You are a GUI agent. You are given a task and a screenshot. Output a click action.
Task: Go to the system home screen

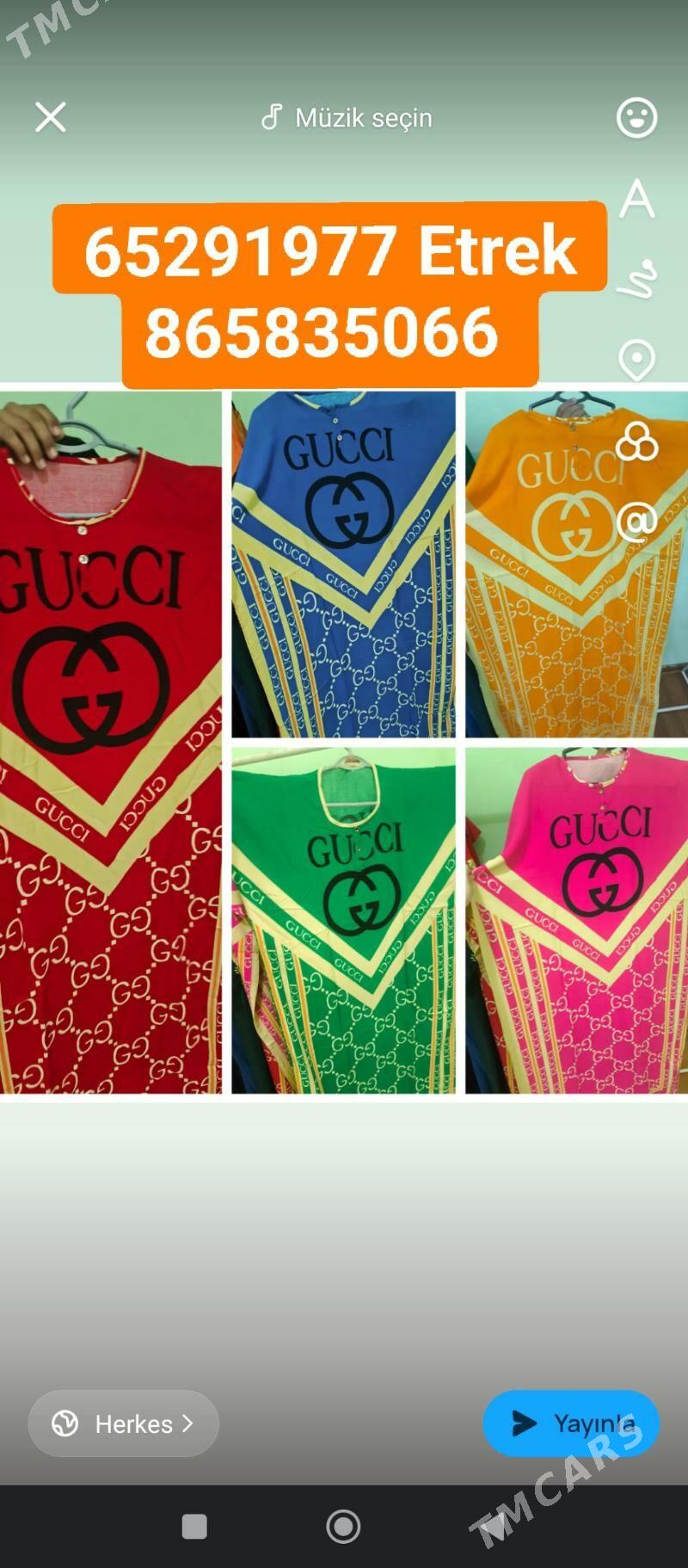coord(343,1527)
